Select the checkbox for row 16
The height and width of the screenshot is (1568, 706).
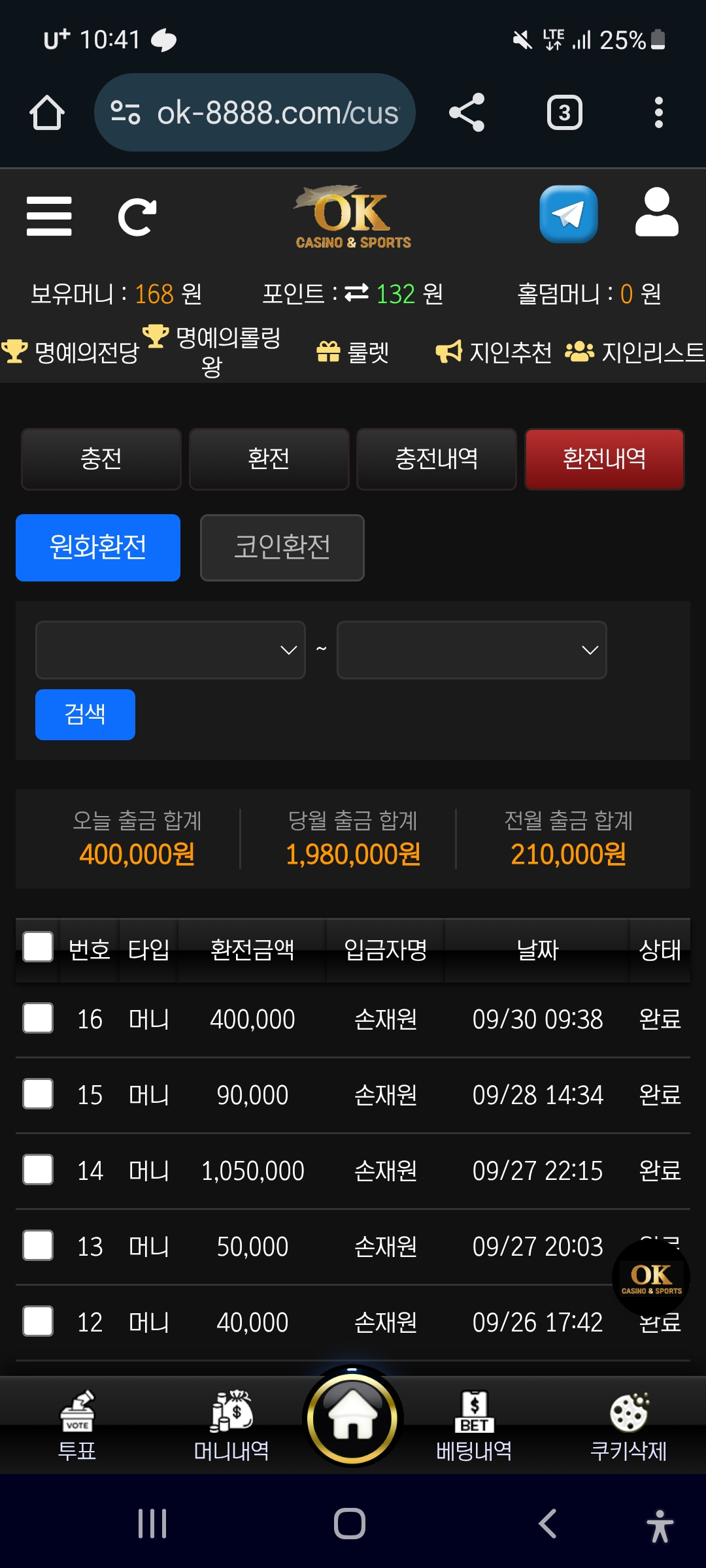(x=38, y=1018)
